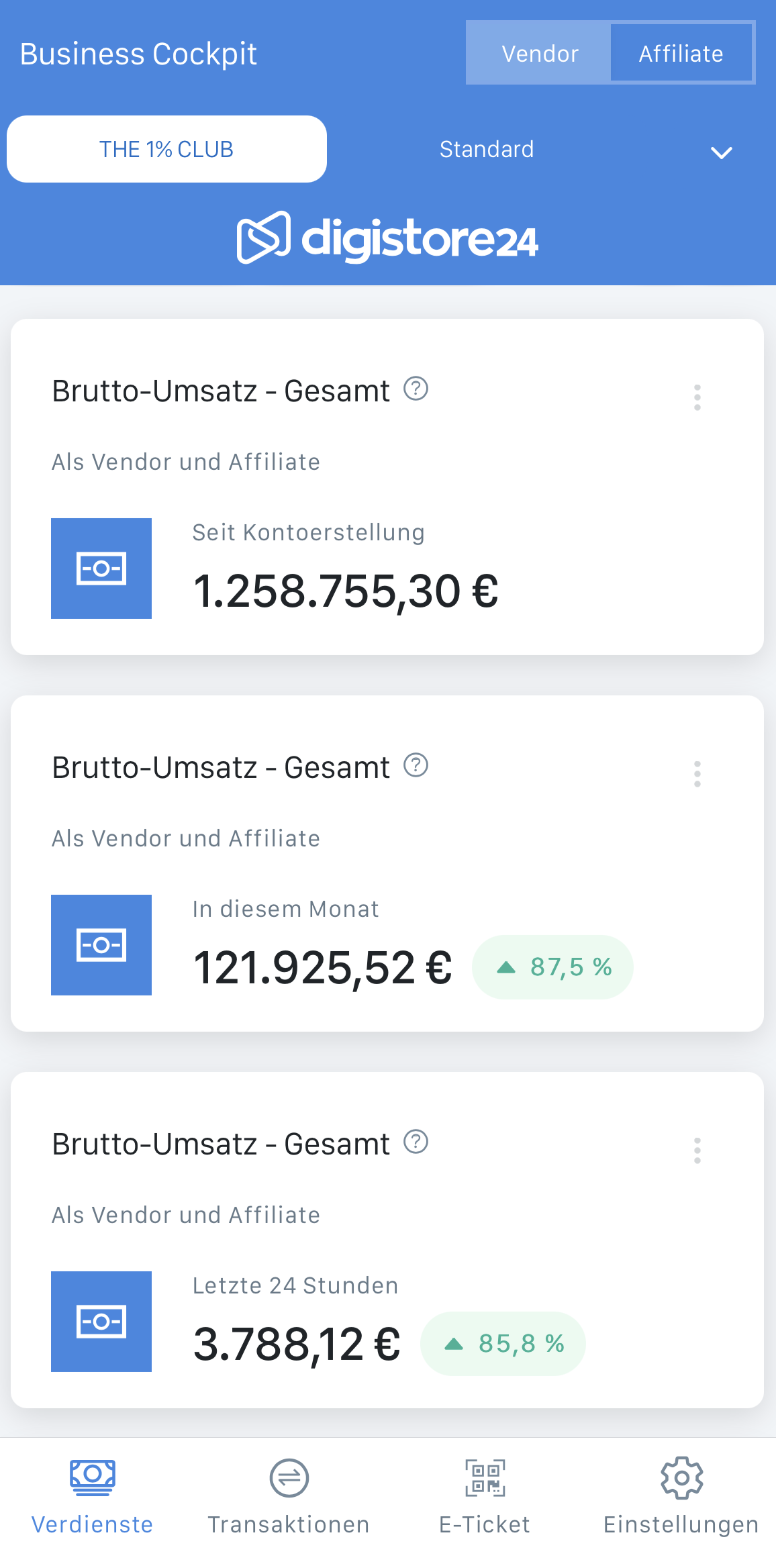
Task: Click the help icon next to first Brutto-Umsatz title
Action: tap(416, 388)
